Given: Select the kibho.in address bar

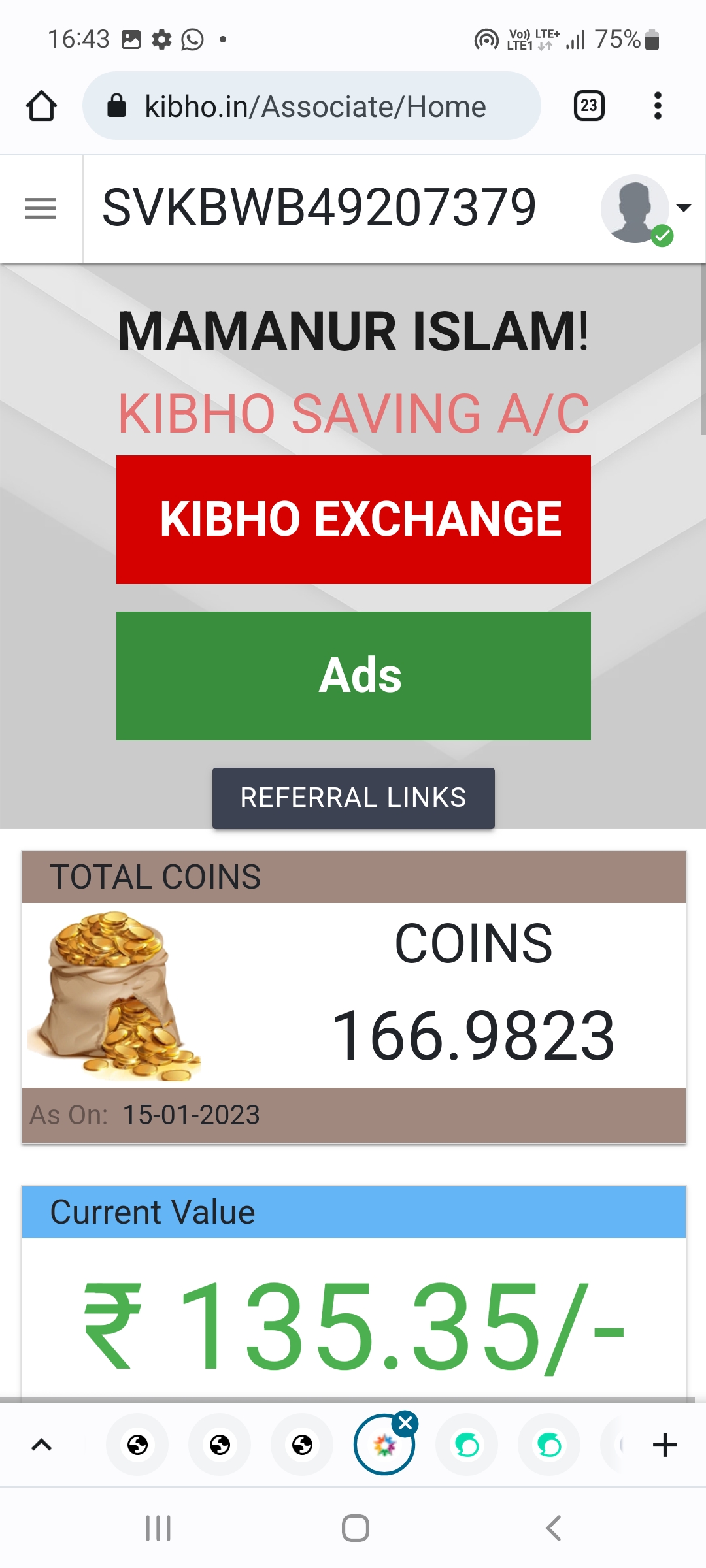Looking at the screenshot, I should 314,106.
